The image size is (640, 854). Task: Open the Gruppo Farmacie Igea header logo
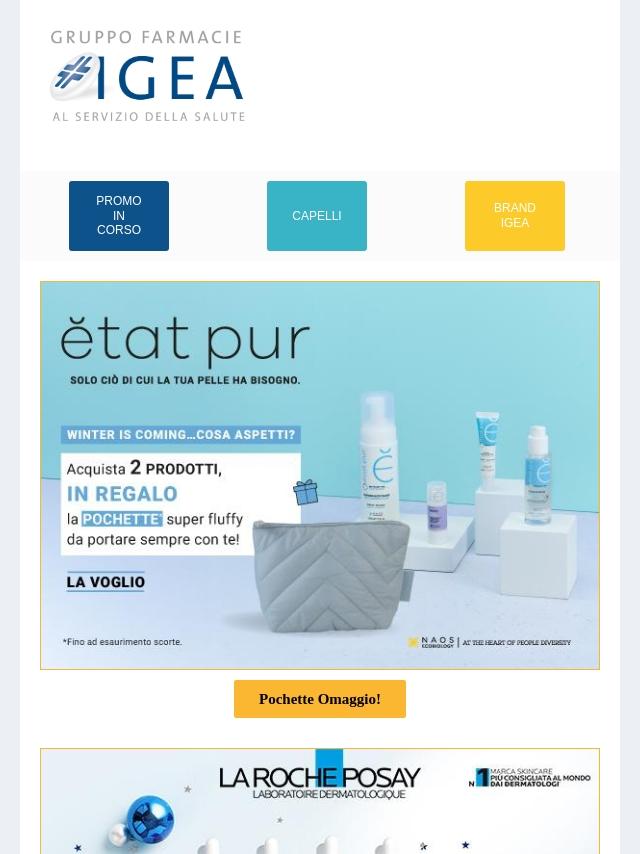click(x=148, y=76)
